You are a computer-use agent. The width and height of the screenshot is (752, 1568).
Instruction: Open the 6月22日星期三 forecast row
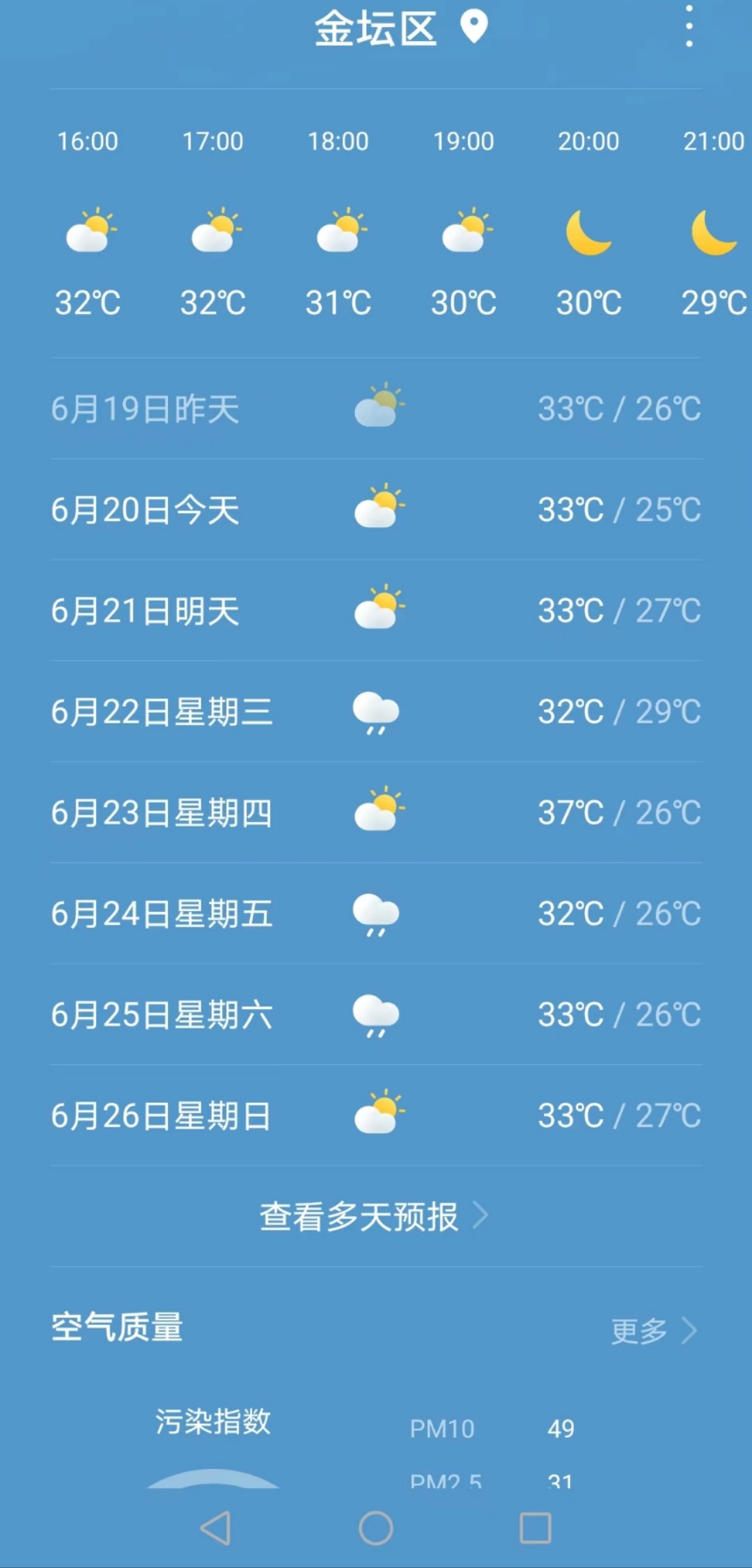click(x=376, y=712)
